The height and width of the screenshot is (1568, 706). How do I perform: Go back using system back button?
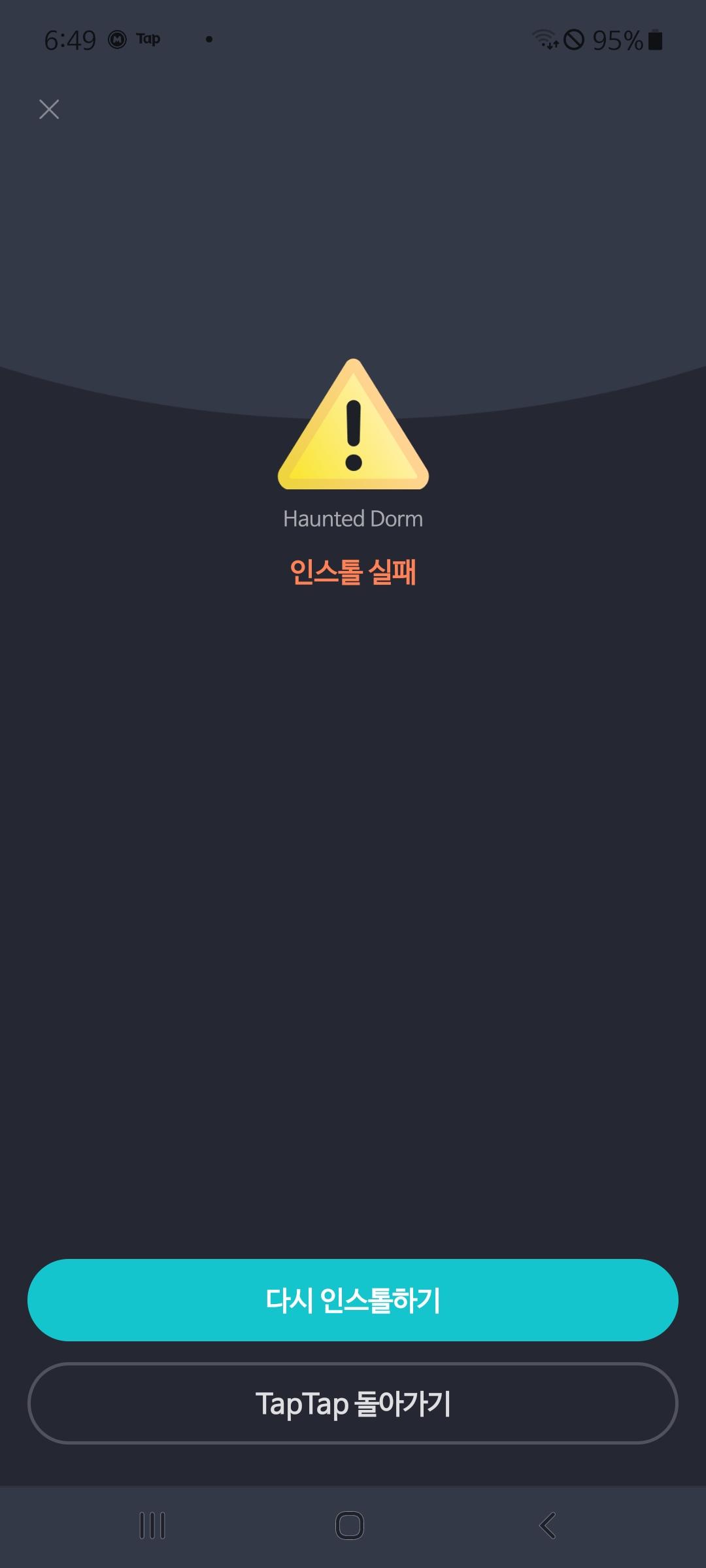point(548,1526)
